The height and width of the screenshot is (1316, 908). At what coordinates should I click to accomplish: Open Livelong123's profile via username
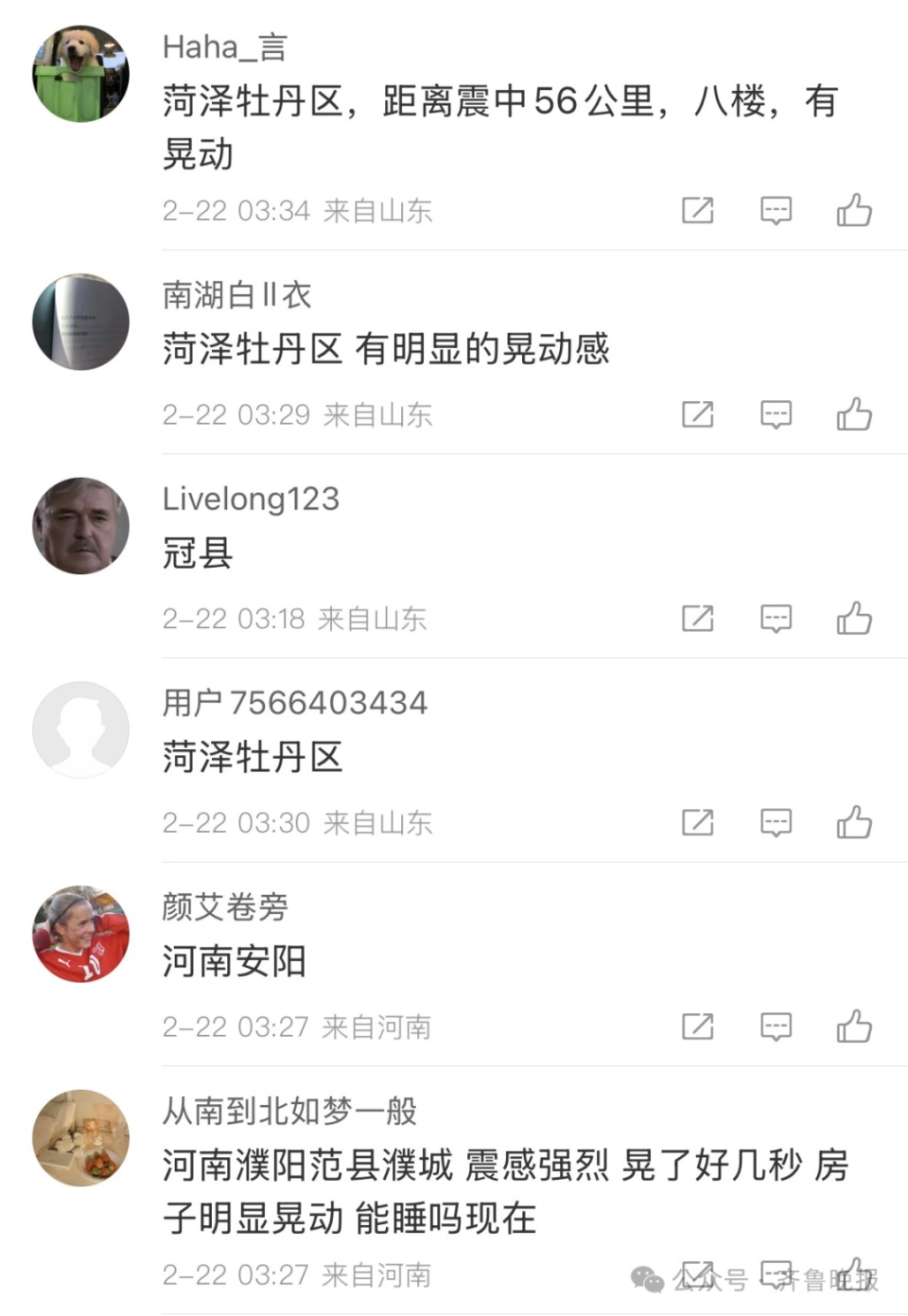[251, 499]
